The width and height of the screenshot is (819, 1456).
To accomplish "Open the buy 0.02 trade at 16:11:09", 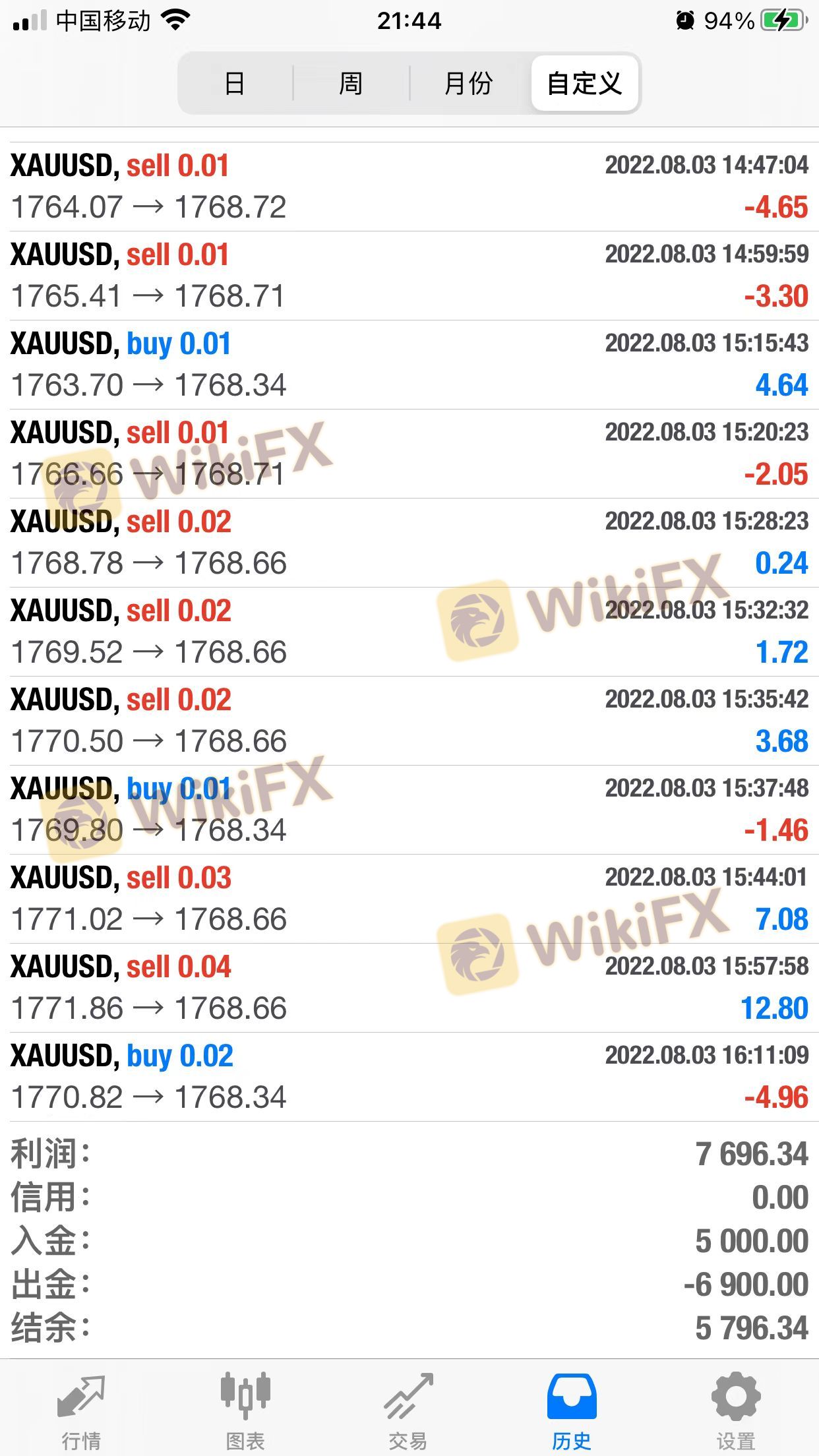I will pyautogui.click(x=409, y=1077).
